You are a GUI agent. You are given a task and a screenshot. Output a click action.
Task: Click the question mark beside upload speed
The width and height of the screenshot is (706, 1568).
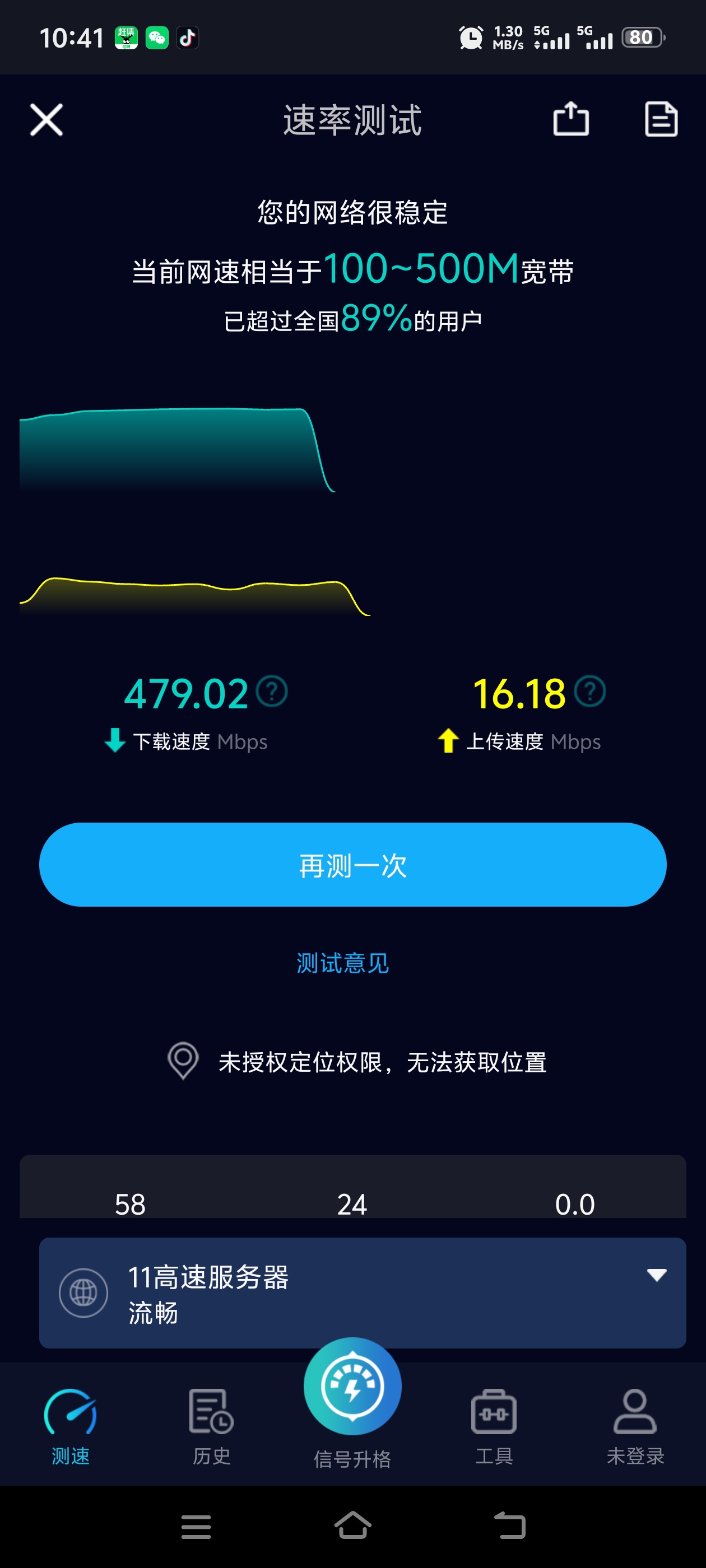(x=589, y=692)
